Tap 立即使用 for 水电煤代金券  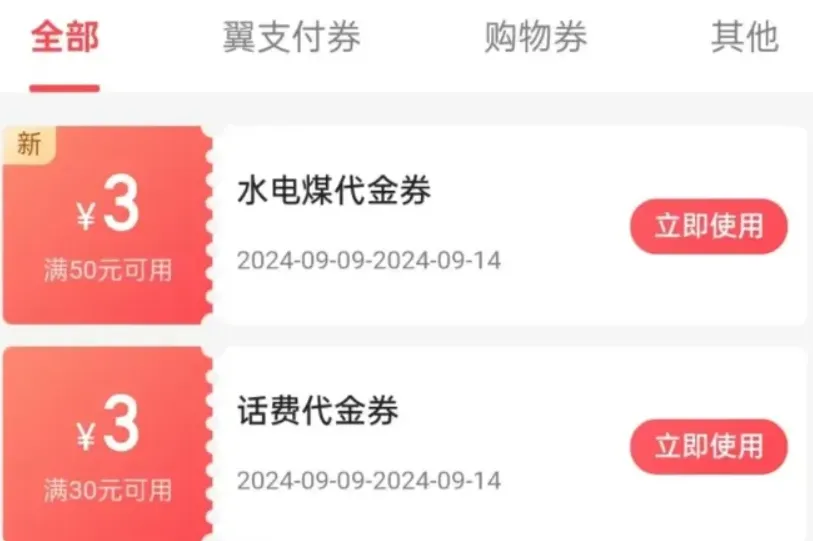tap(708, 226)
